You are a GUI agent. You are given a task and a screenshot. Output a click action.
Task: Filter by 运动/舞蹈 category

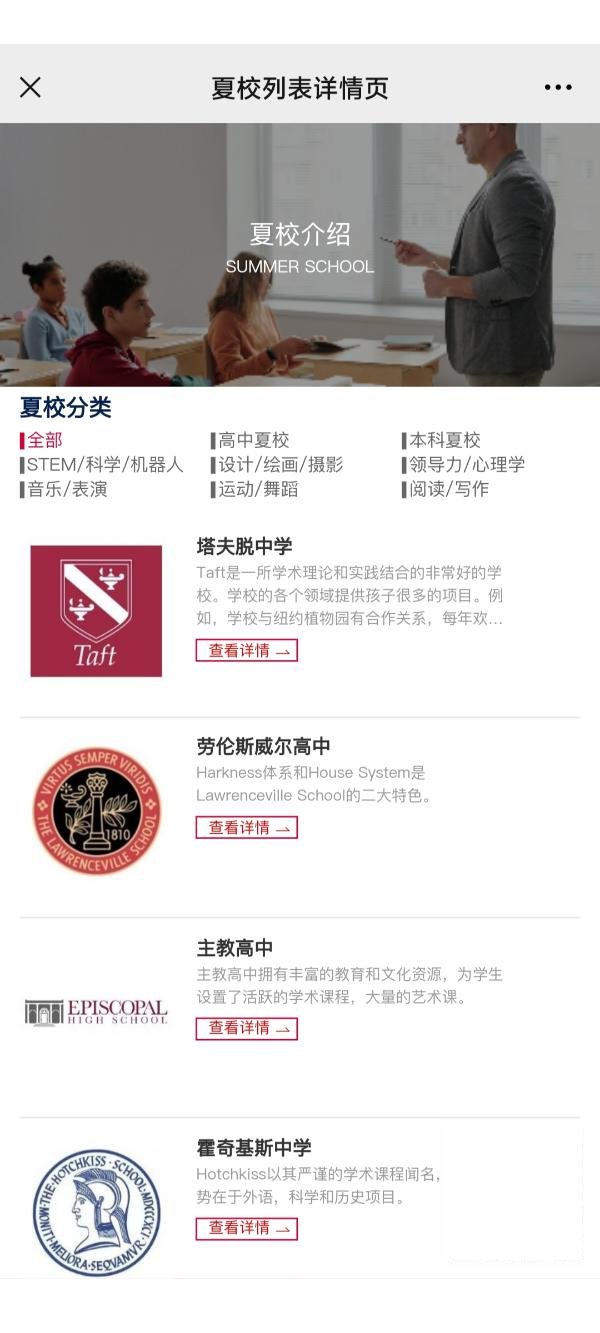click(x=258, y=489)
